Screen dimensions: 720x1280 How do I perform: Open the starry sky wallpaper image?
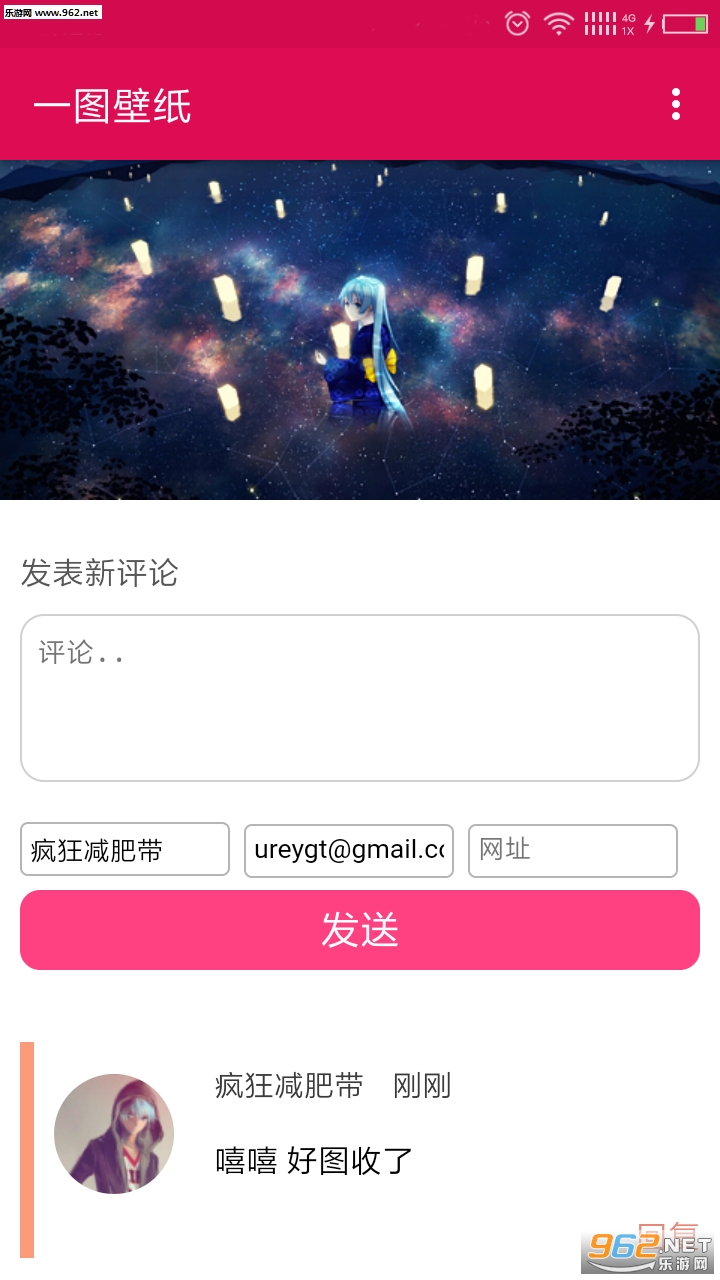pyautogui.click(x=360, y=330)
